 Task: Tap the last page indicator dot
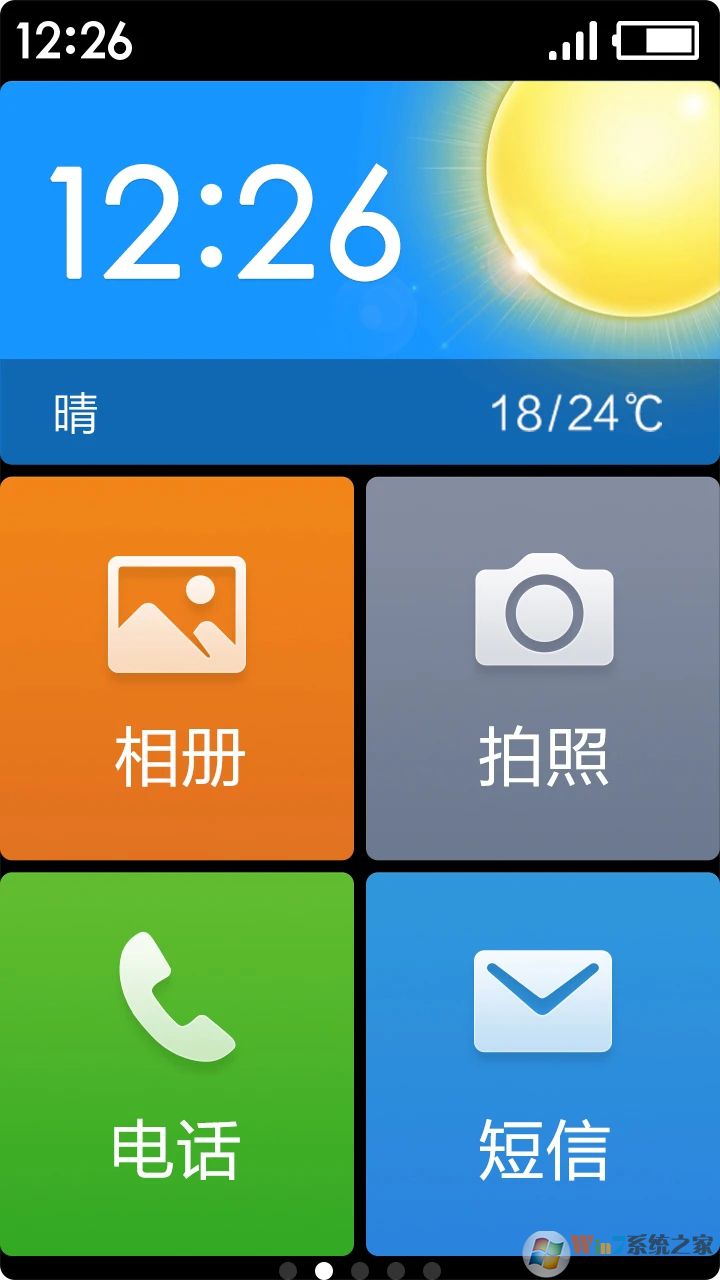point(432,1271)
